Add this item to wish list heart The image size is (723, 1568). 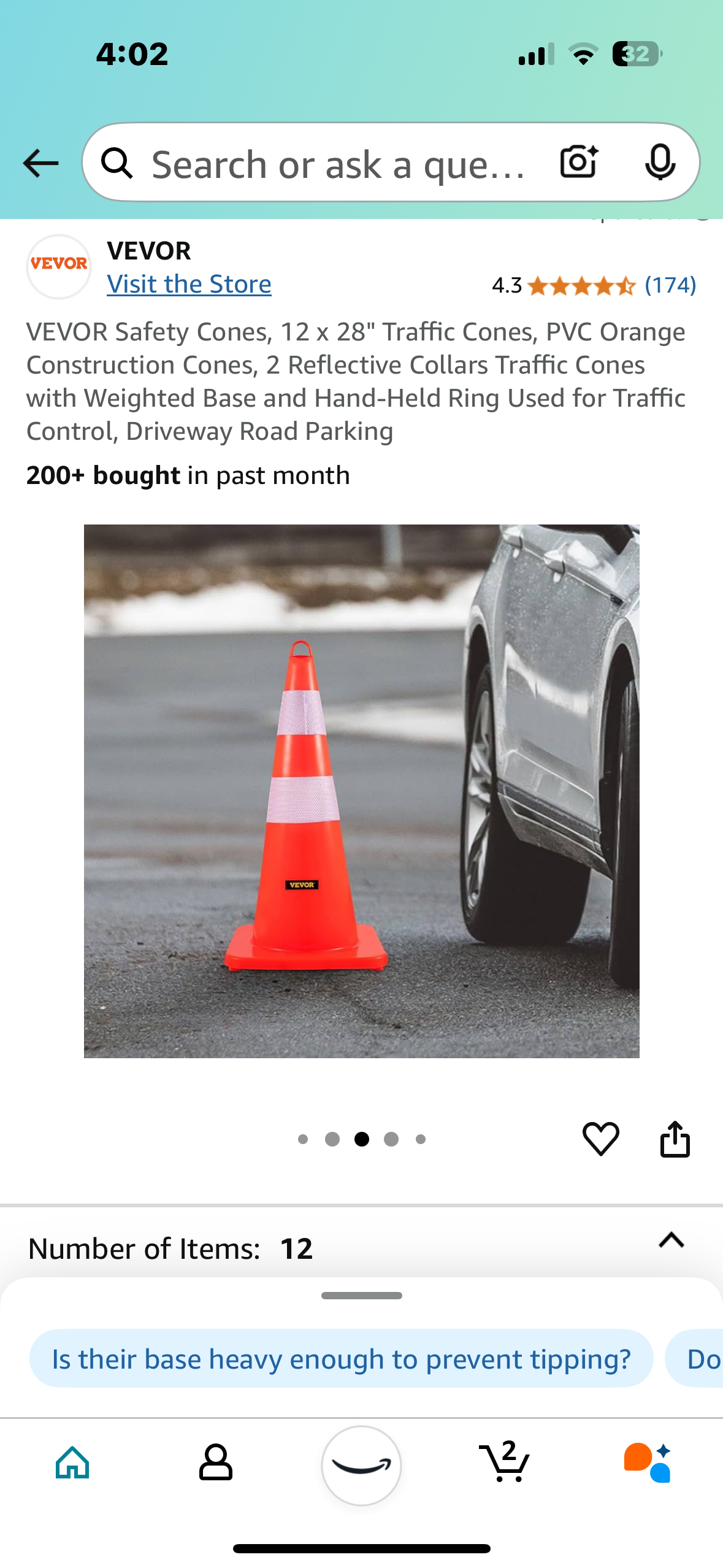click(x=600, y=1139)
